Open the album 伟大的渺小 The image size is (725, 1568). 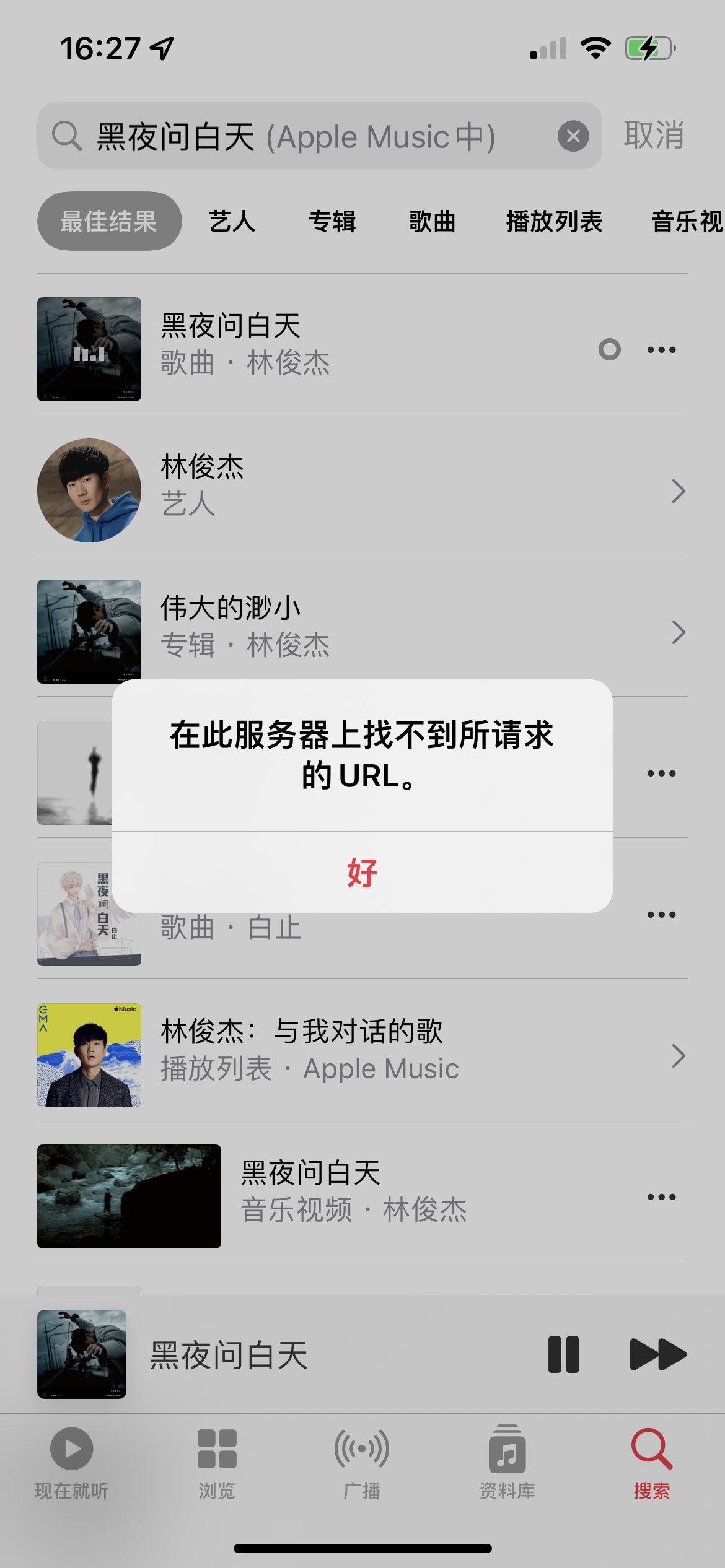(362, 630)
